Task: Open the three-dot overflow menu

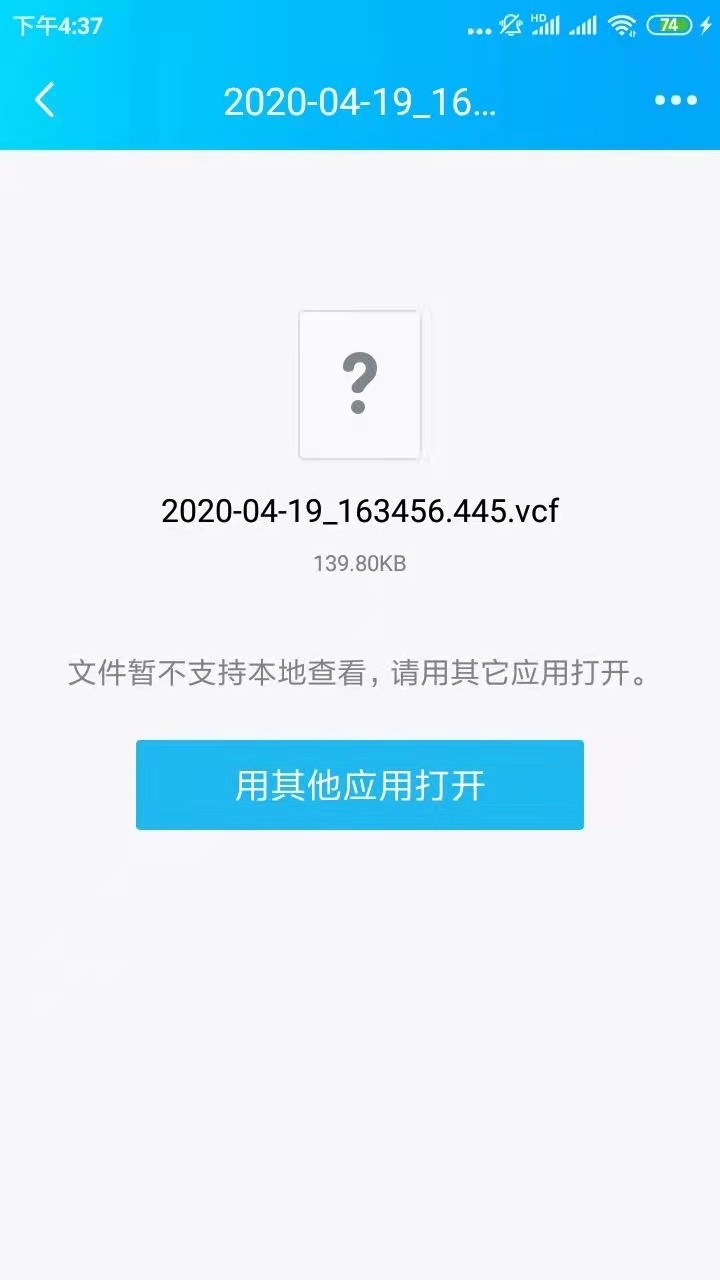Action: pyautogui.click(x=676, y=100)
